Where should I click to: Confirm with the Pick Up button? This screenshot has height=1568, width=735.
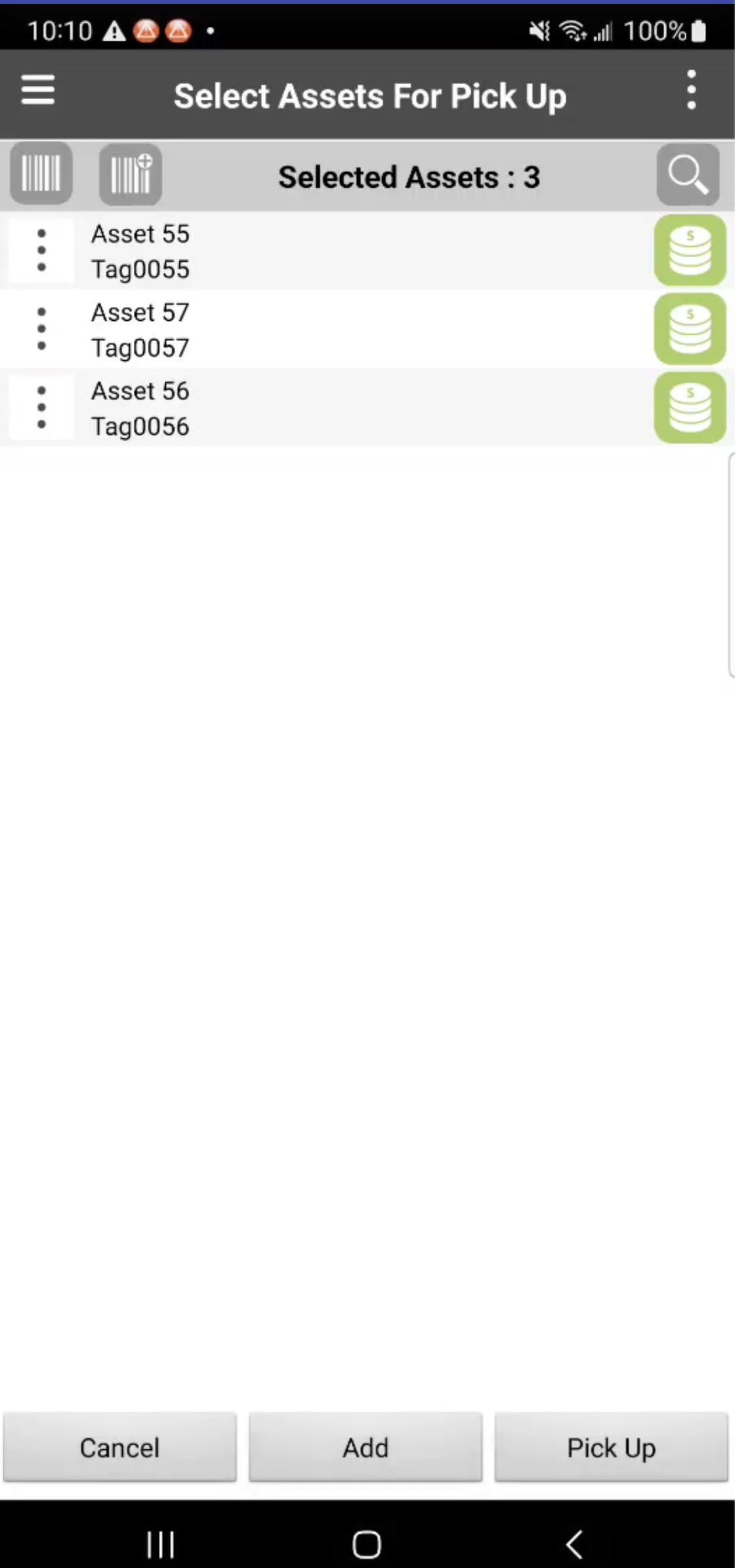(611, 1447)
